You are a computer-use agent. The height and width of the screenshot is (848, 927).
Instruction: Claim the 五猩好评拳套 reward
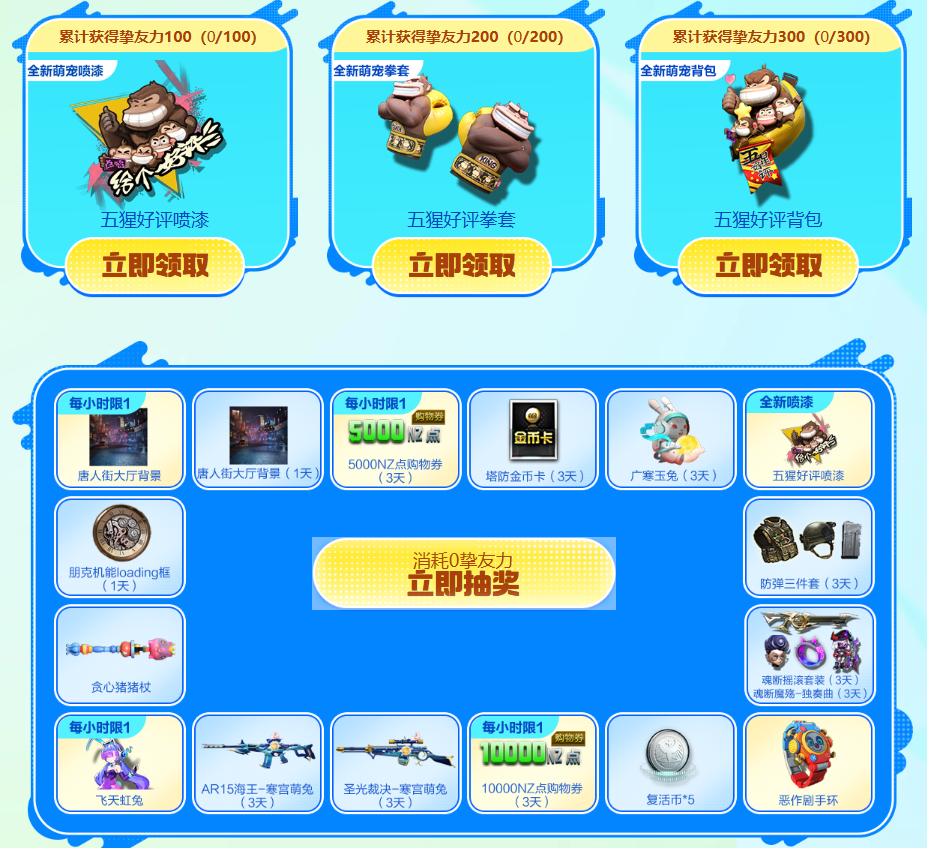pos(462,266)
